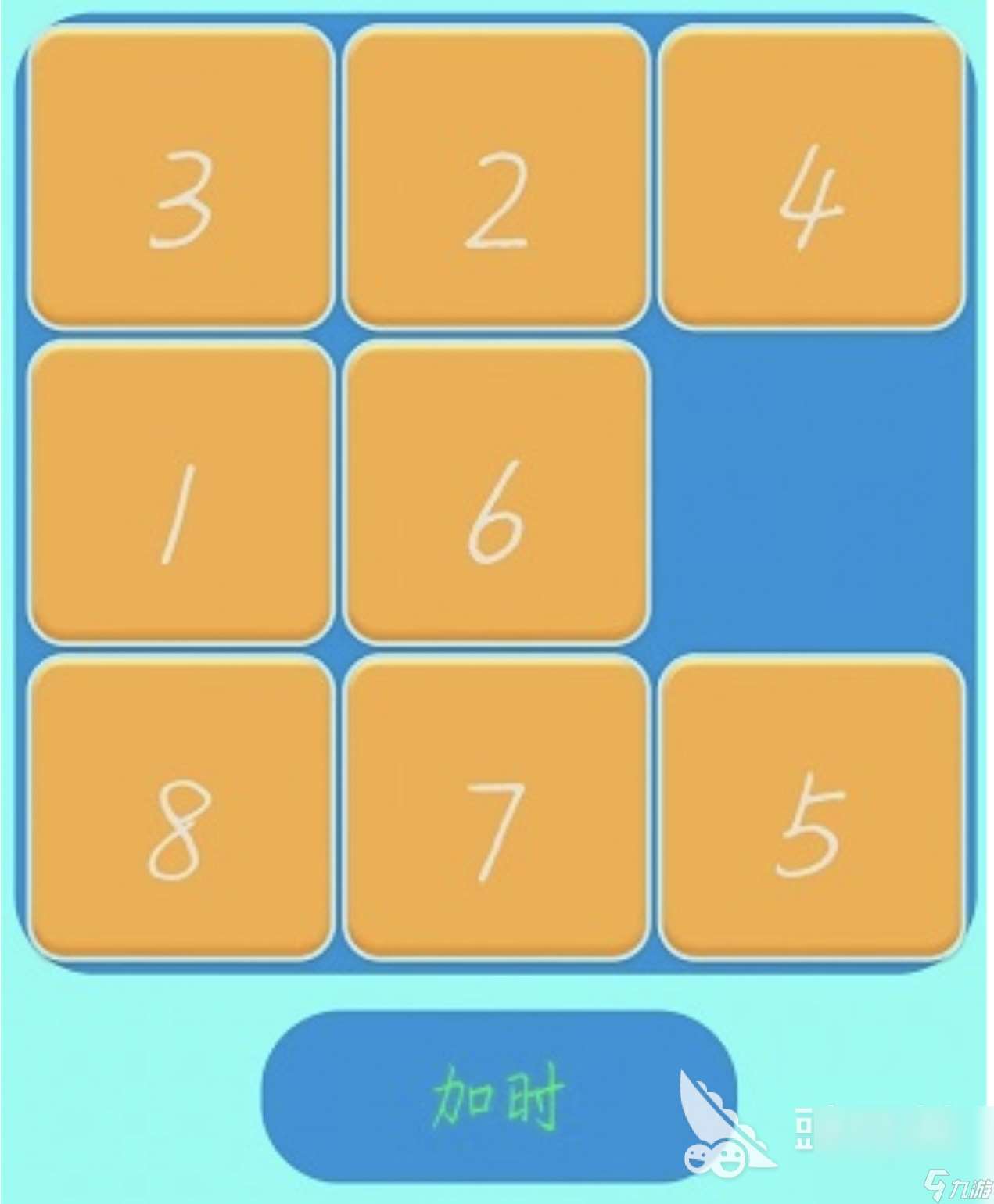Select the number 2 tile
The height and width of the screenshot is (1204, 994).
(x=496, y=176)
